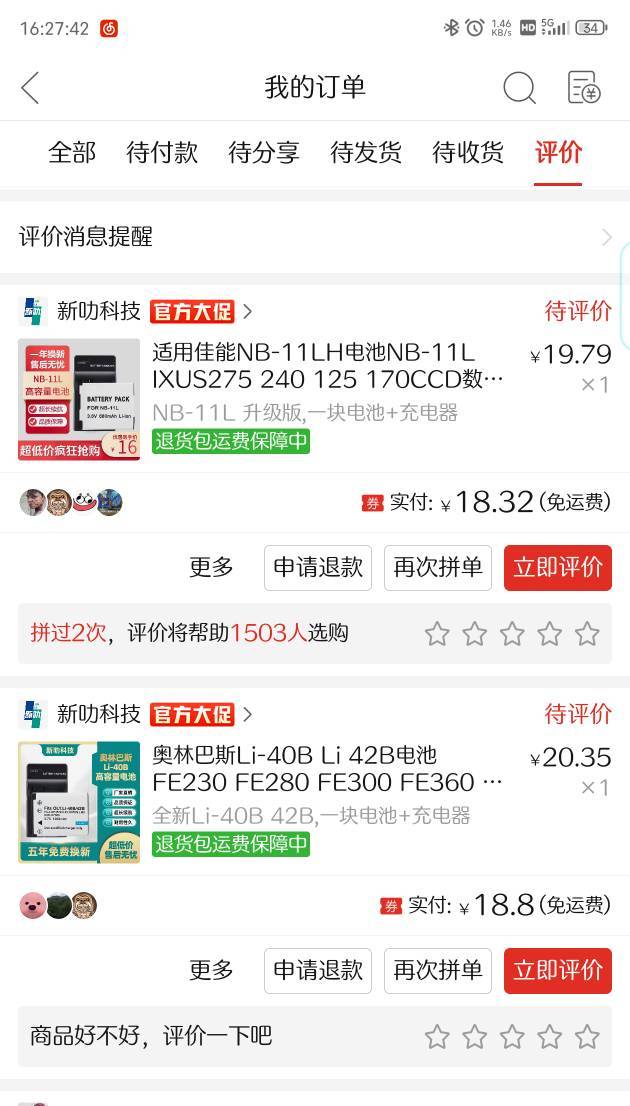Open the 待收货 tab
This screenshot has height=1106, width=630.
[468, 152]
